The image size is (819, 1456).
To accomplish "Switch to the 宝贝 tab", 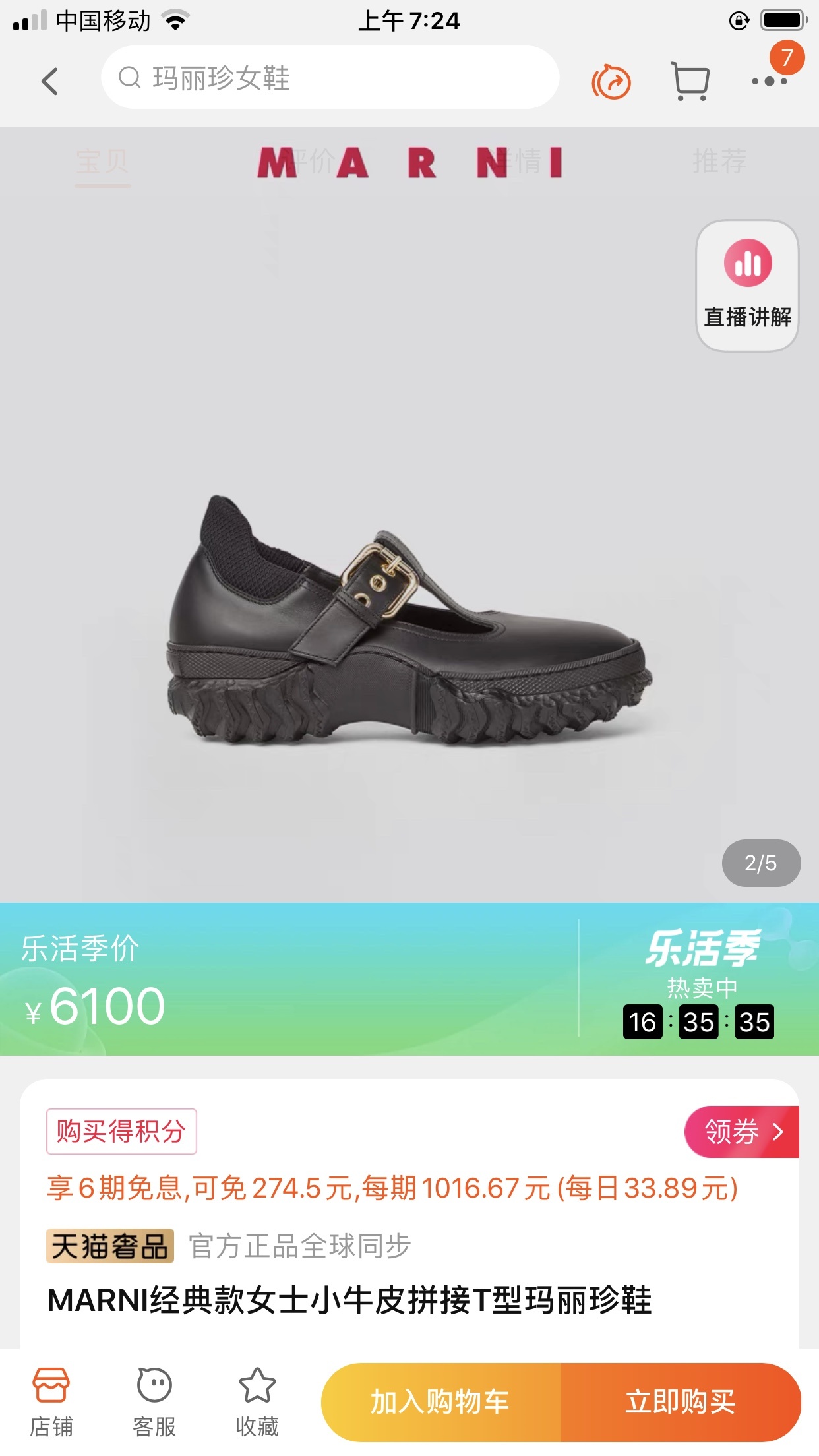I will (102, 162).
